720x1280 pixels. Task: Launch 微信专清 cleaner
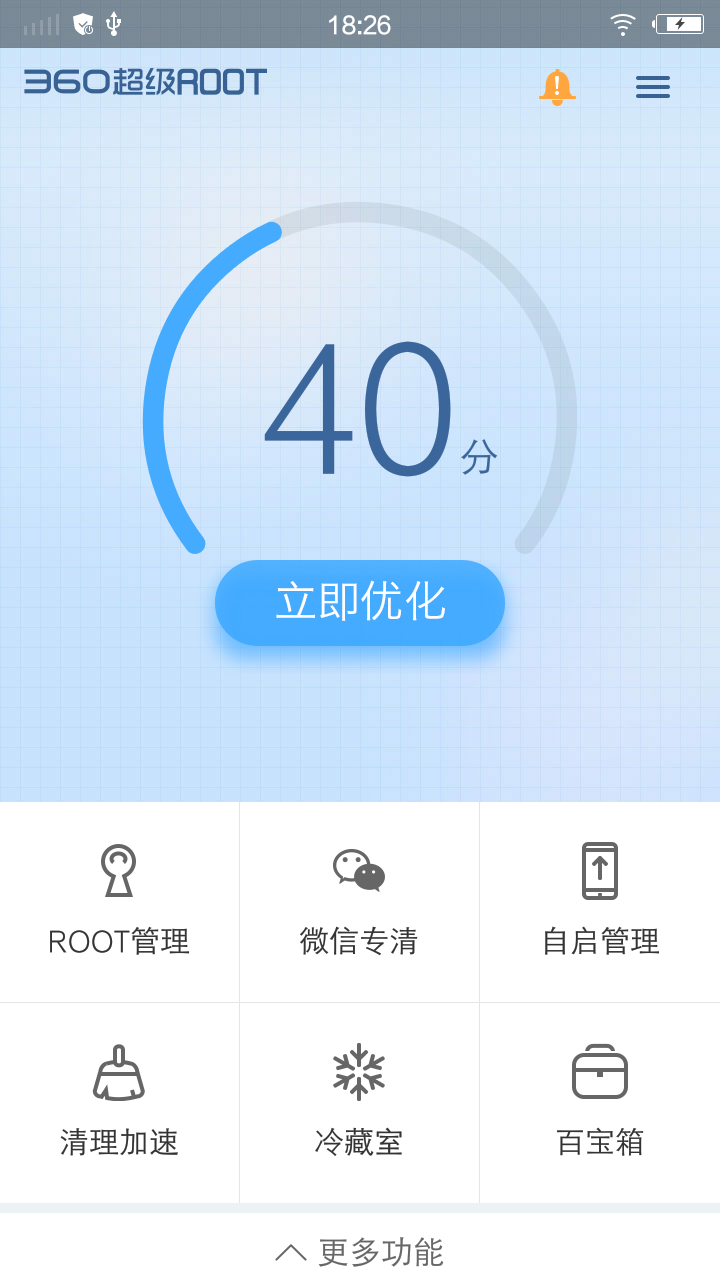(359, 902)
